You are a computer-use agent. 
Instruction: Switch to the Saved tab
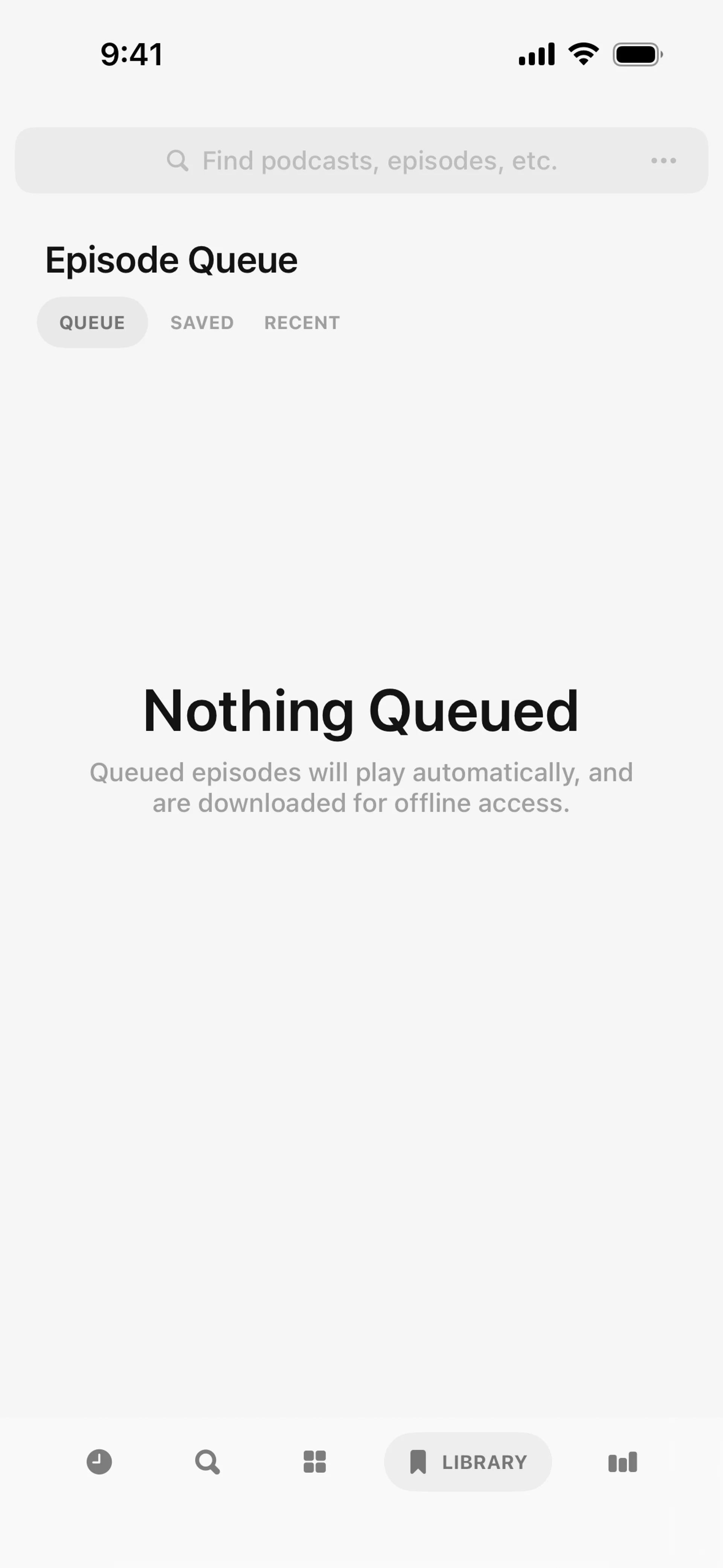202,322
